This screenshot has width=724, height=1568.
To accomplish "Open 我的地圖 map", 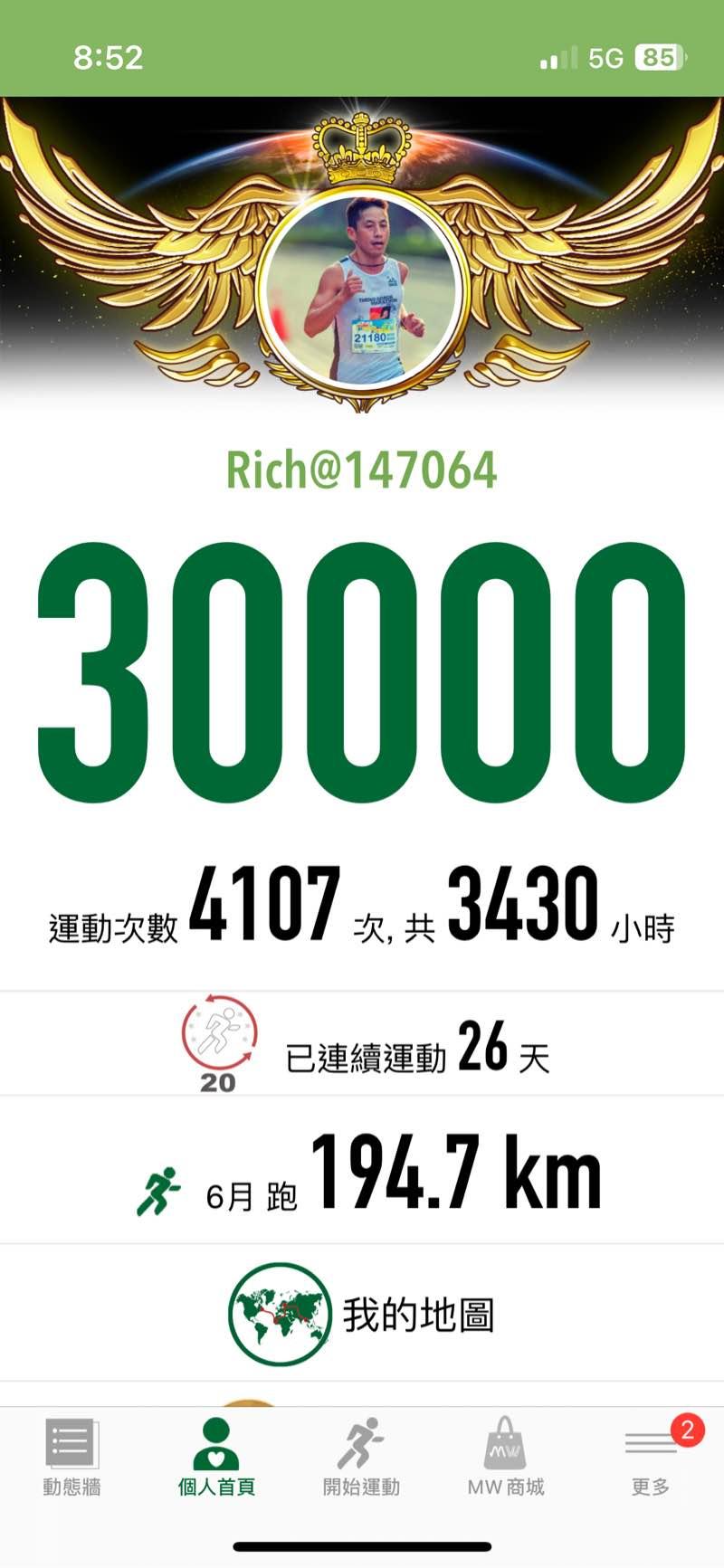I will [x=362, y=1314].
